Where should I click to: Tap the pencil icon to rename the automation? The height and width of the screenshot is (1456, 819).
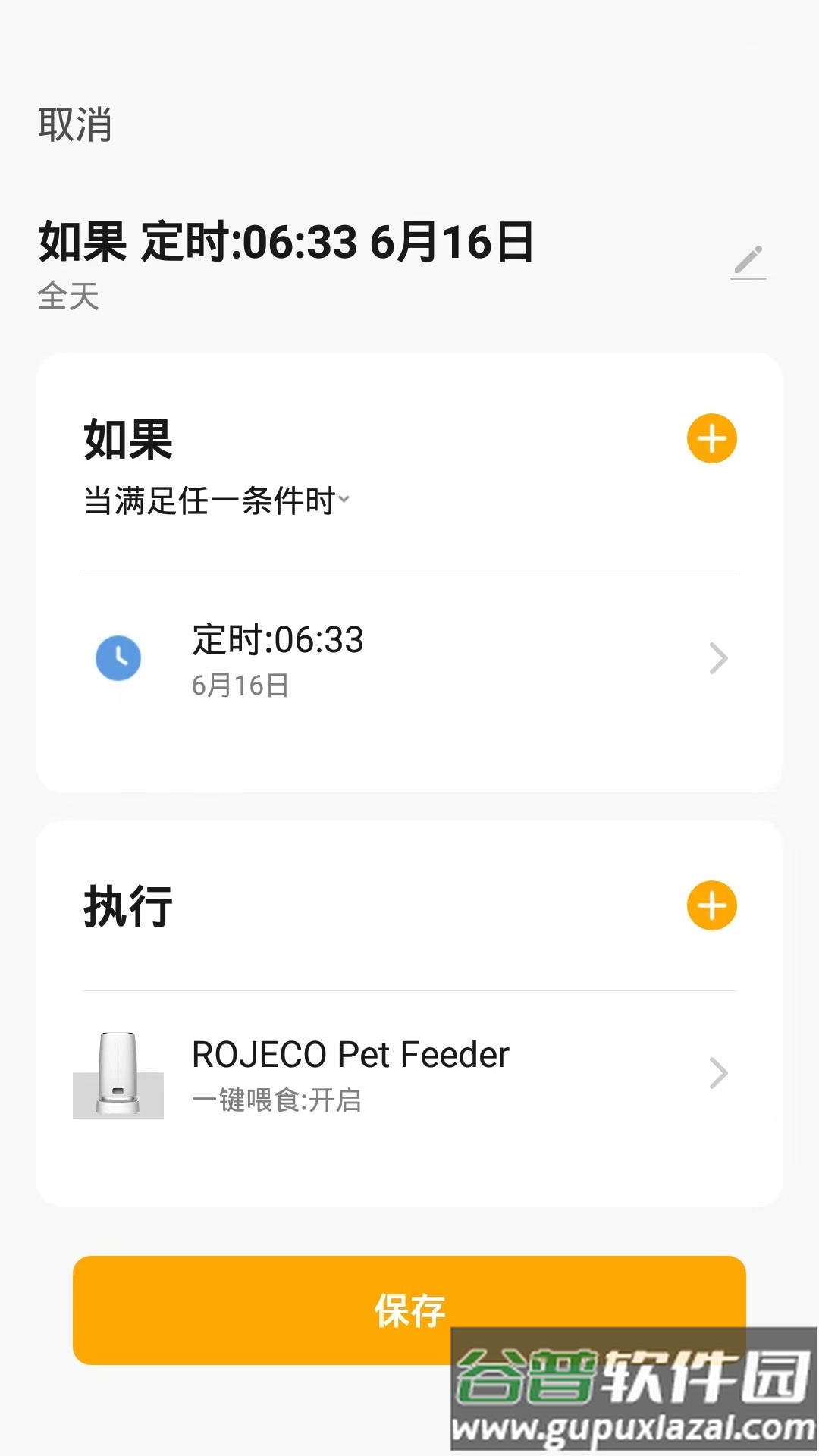pos(749,262)
